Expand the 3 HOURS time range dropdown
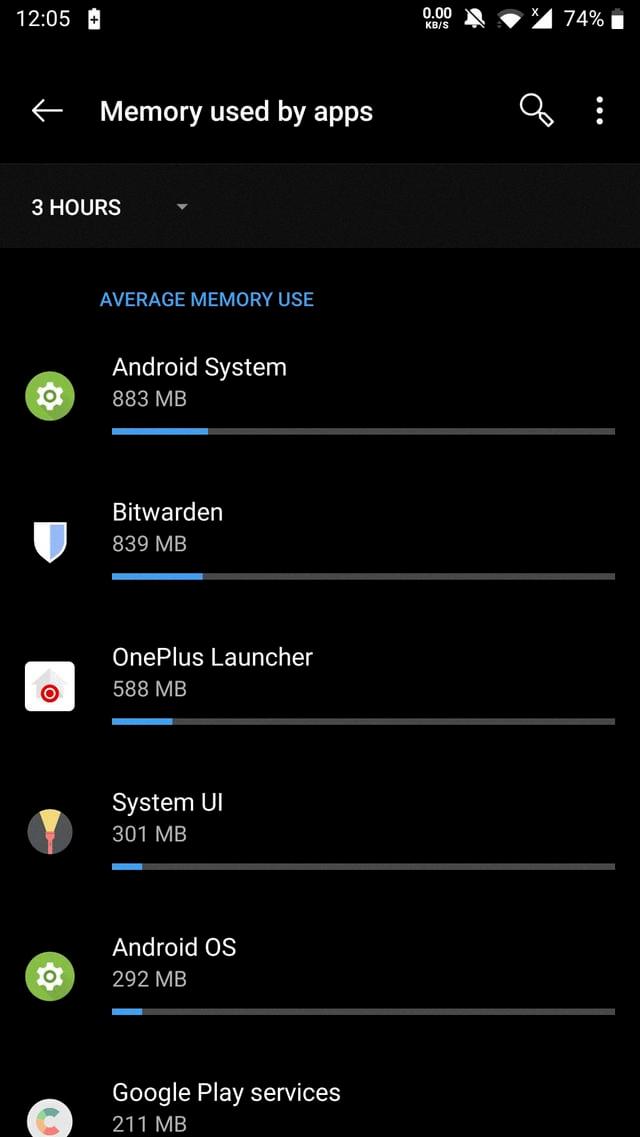Screen dimensions: 640x1137 coord(110,207)
